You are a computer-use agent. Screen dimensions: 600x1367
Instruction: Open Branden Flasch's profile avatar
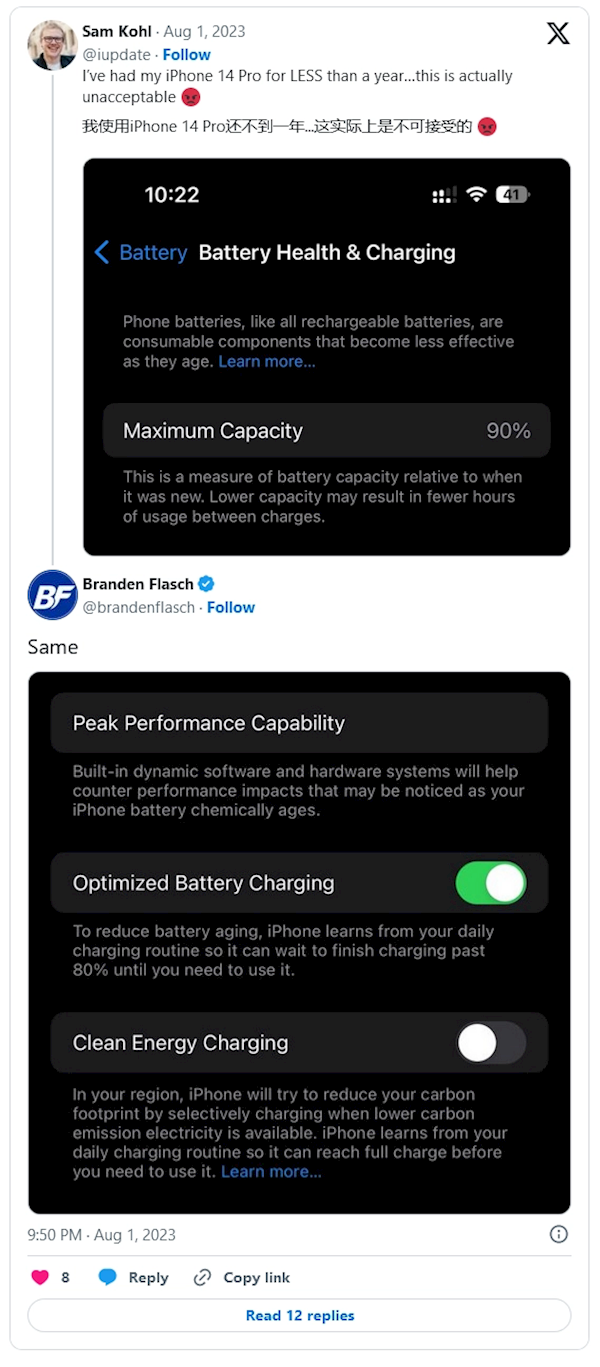point(52,595)
